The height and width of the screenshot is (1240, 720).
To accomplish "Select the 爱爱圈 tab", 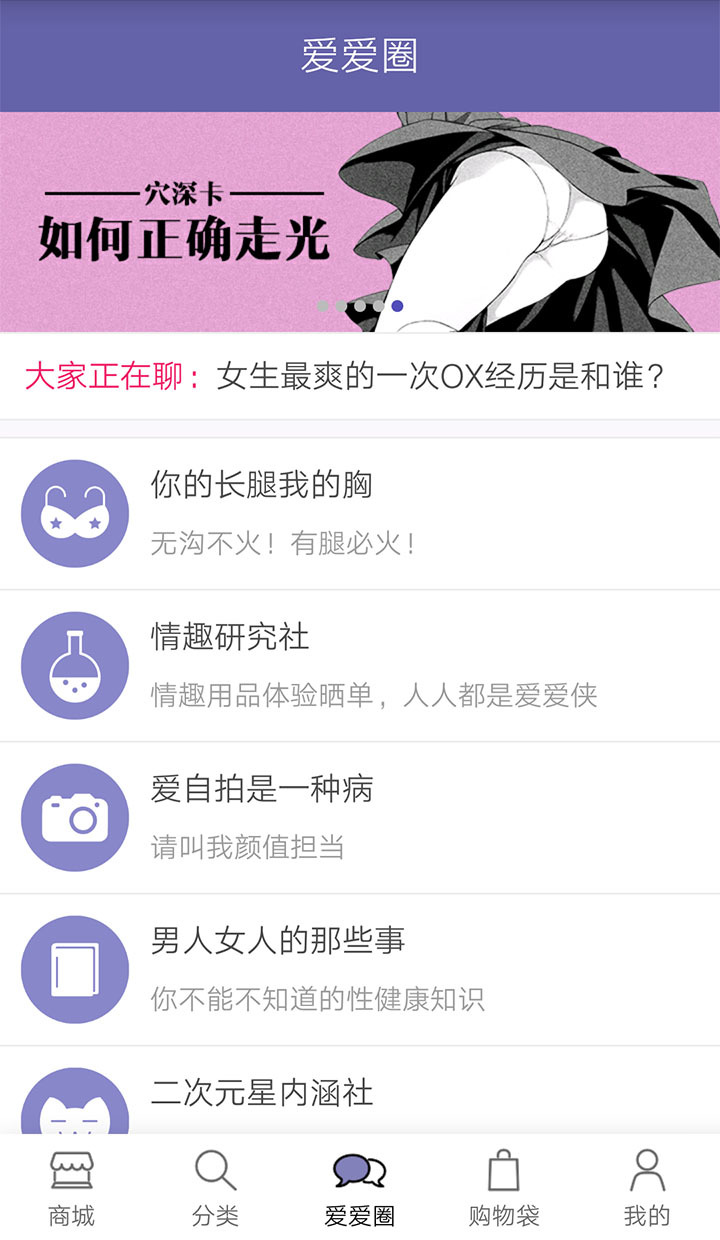I will pyautogui.click(x=360, y=1188).
